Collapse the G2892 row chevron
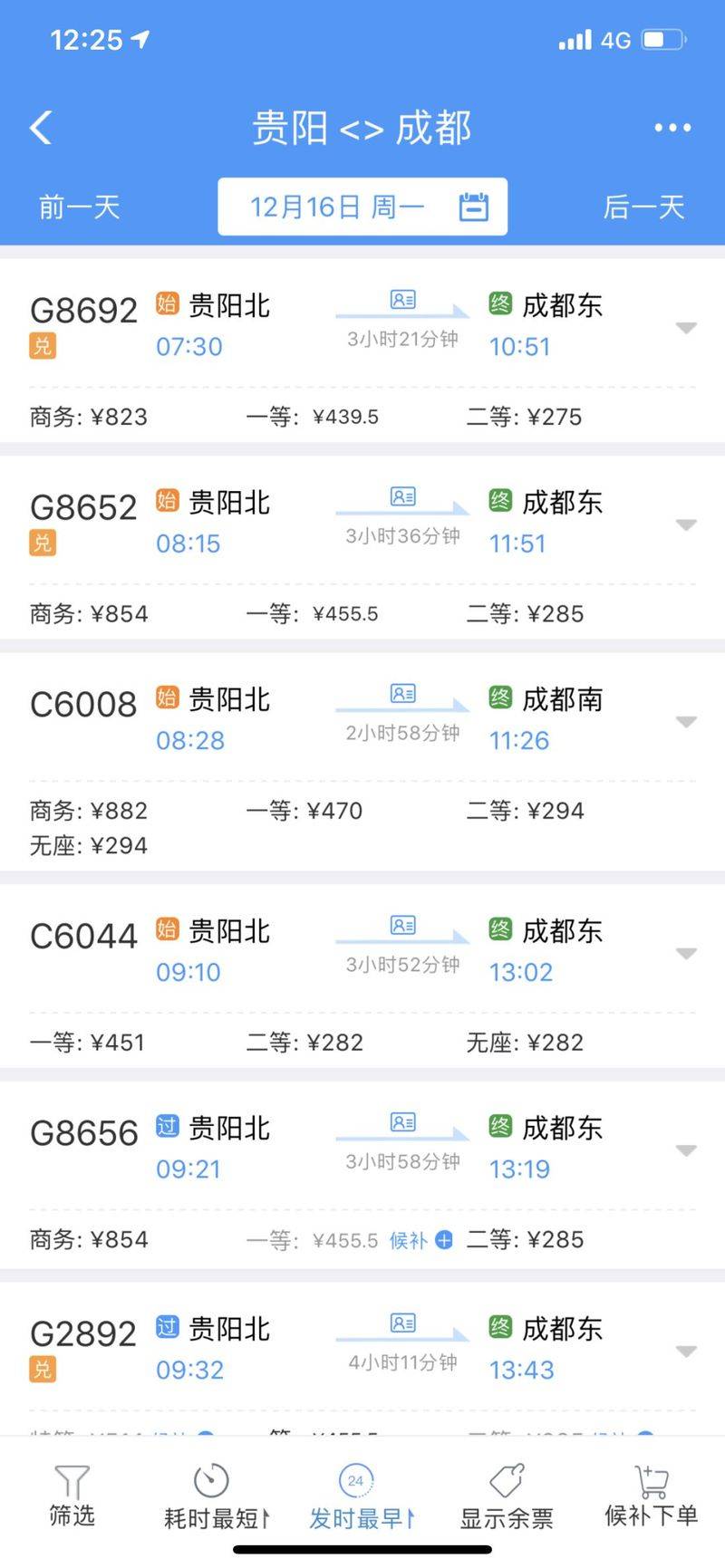725x1568 pixels. pos(684,1351)
